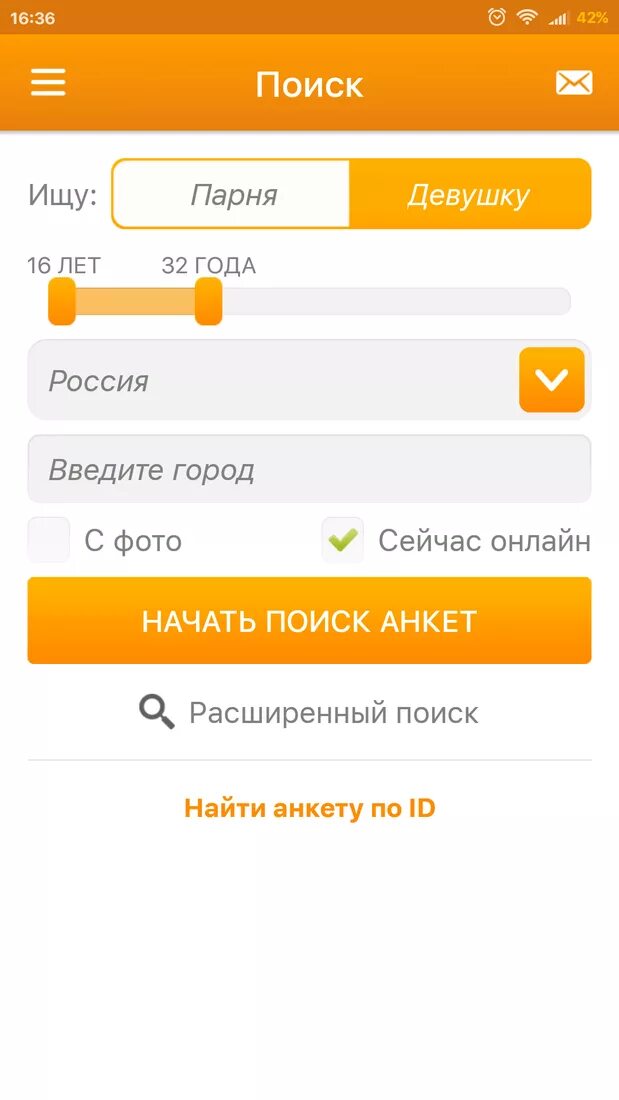Viewport: 619px width, 1100px height.
Task: Select the Парня option
Action: tap(232, 194)
